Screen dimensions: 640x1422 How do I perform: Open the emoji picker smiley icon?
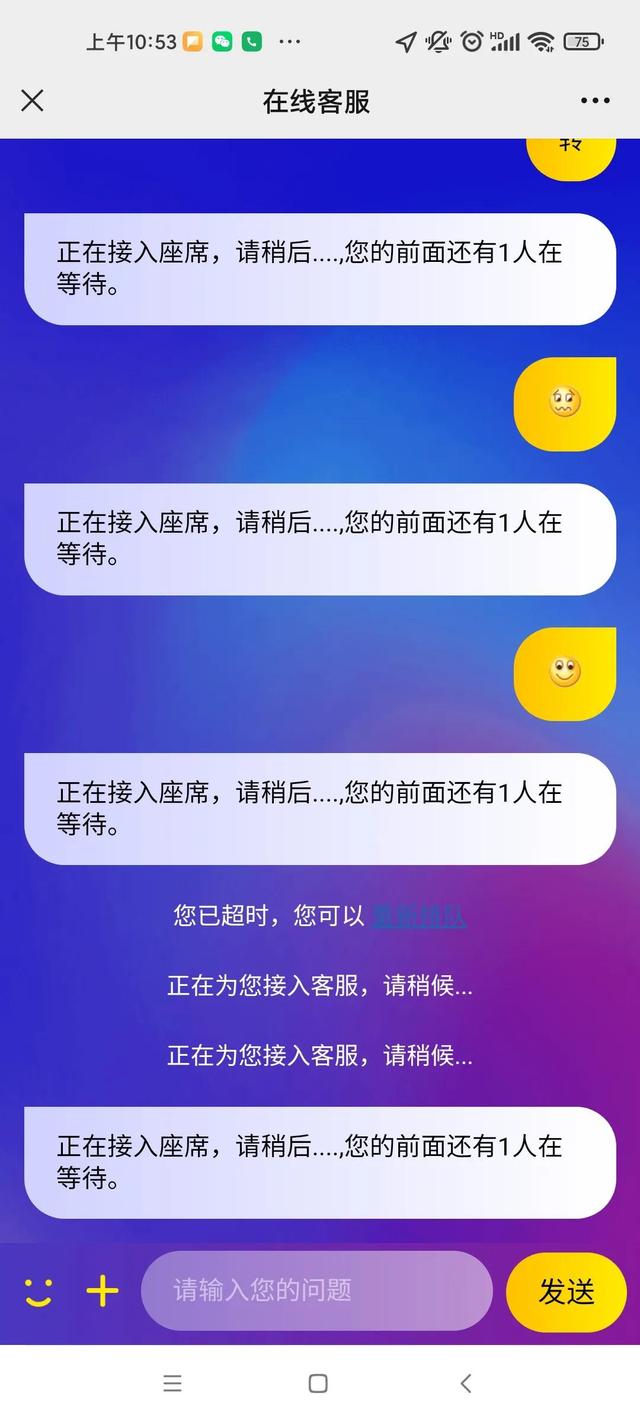click(38, 1291)
